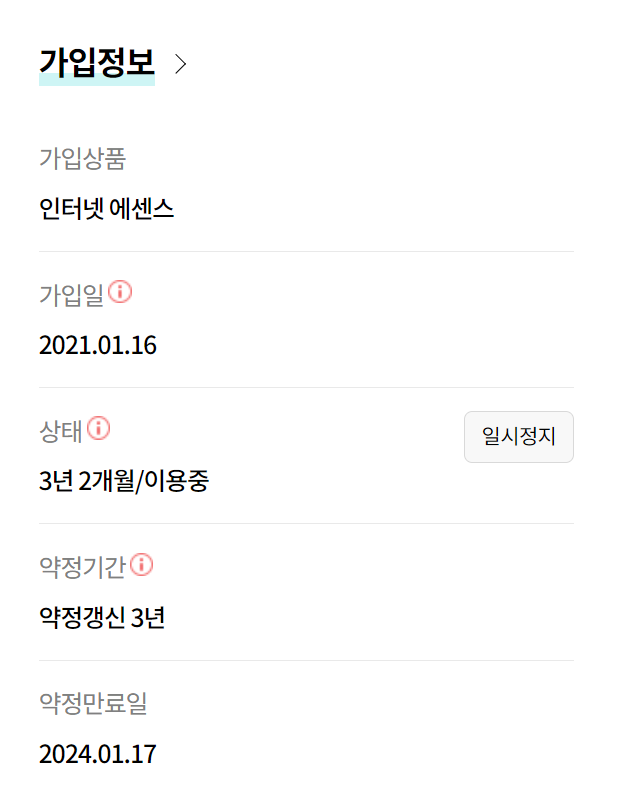View info about 약정기간
Image resolution: width=618 pixels, height=796 pixels.
142,565
